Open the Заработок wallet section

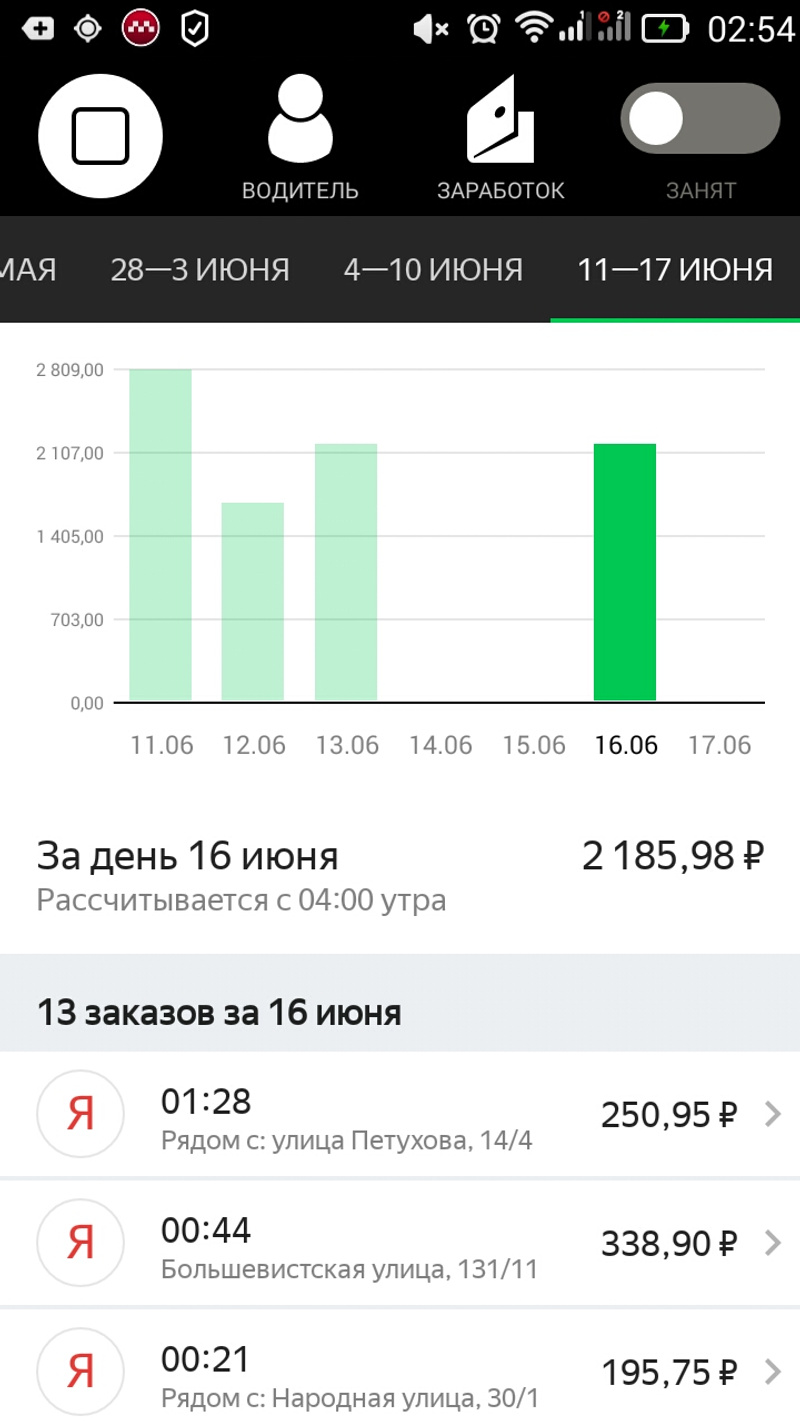(x=500, y=136)
